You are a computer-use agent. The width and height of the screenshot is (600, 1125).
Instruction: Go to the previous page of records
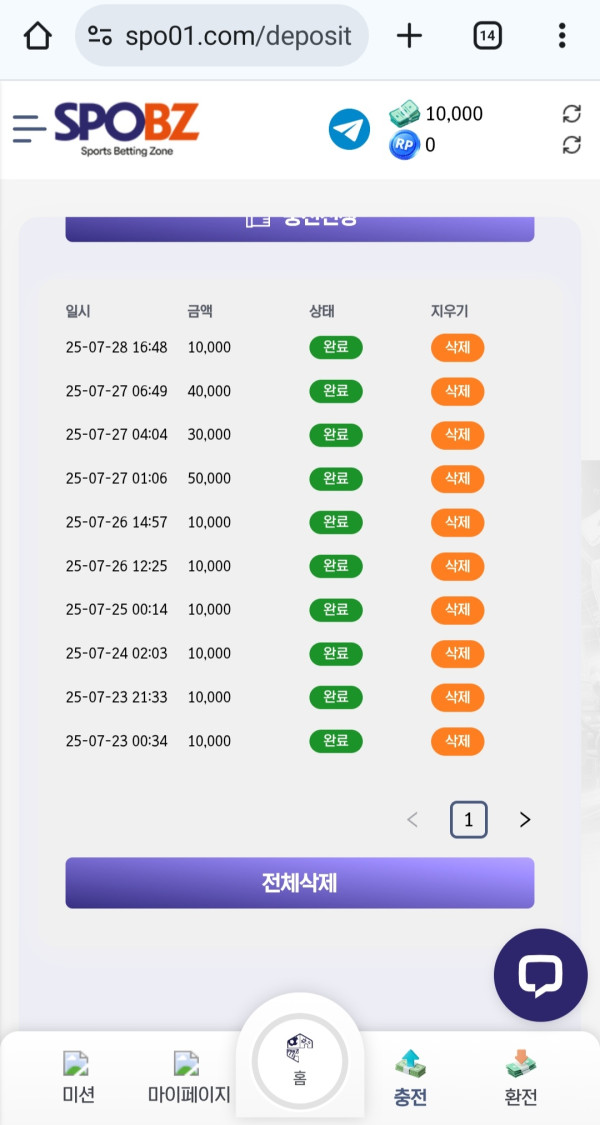tap(412, 820)
